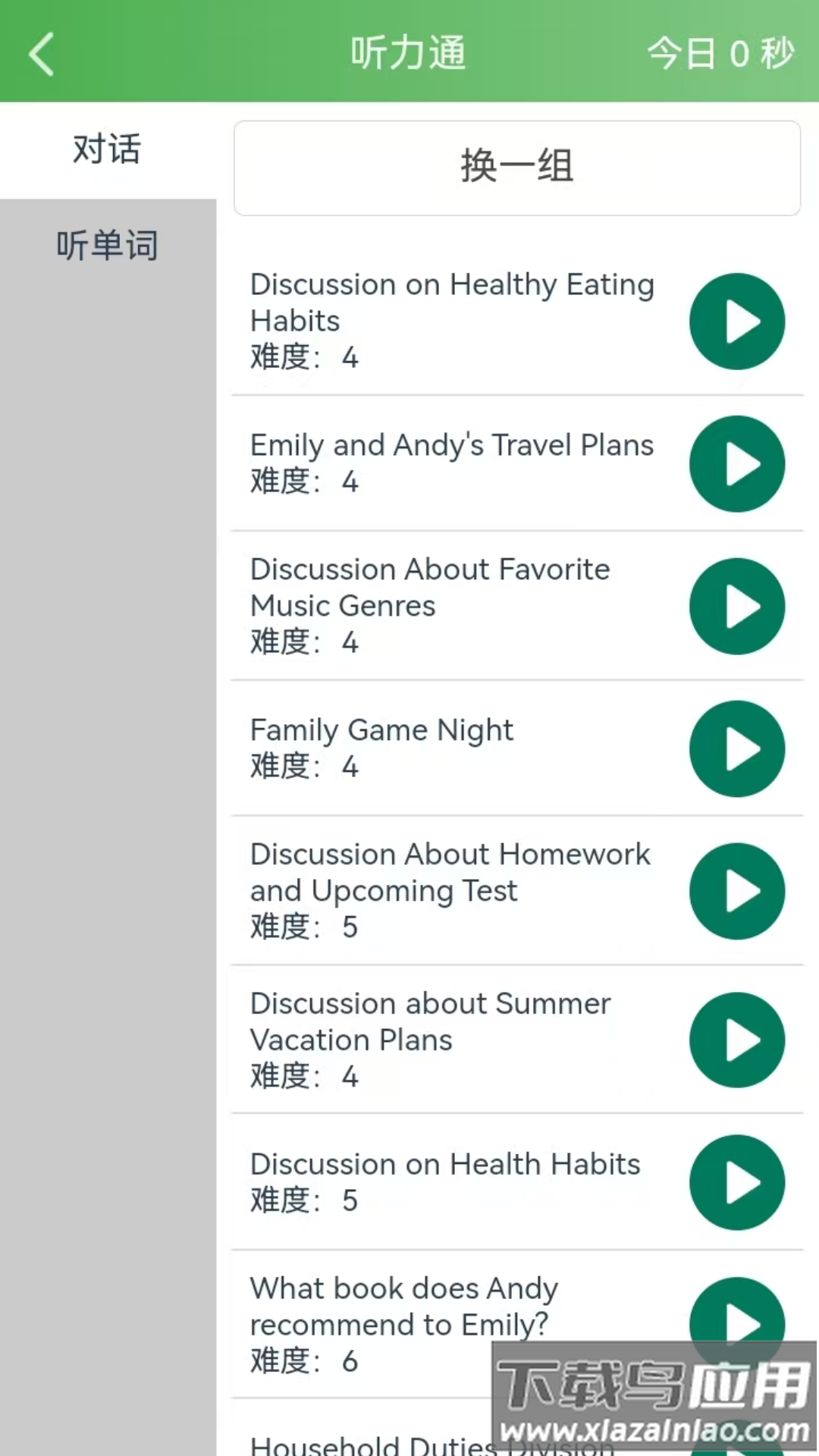Go back using the top-left arrow
The image size is (819, 1456).
pos(42,53)
